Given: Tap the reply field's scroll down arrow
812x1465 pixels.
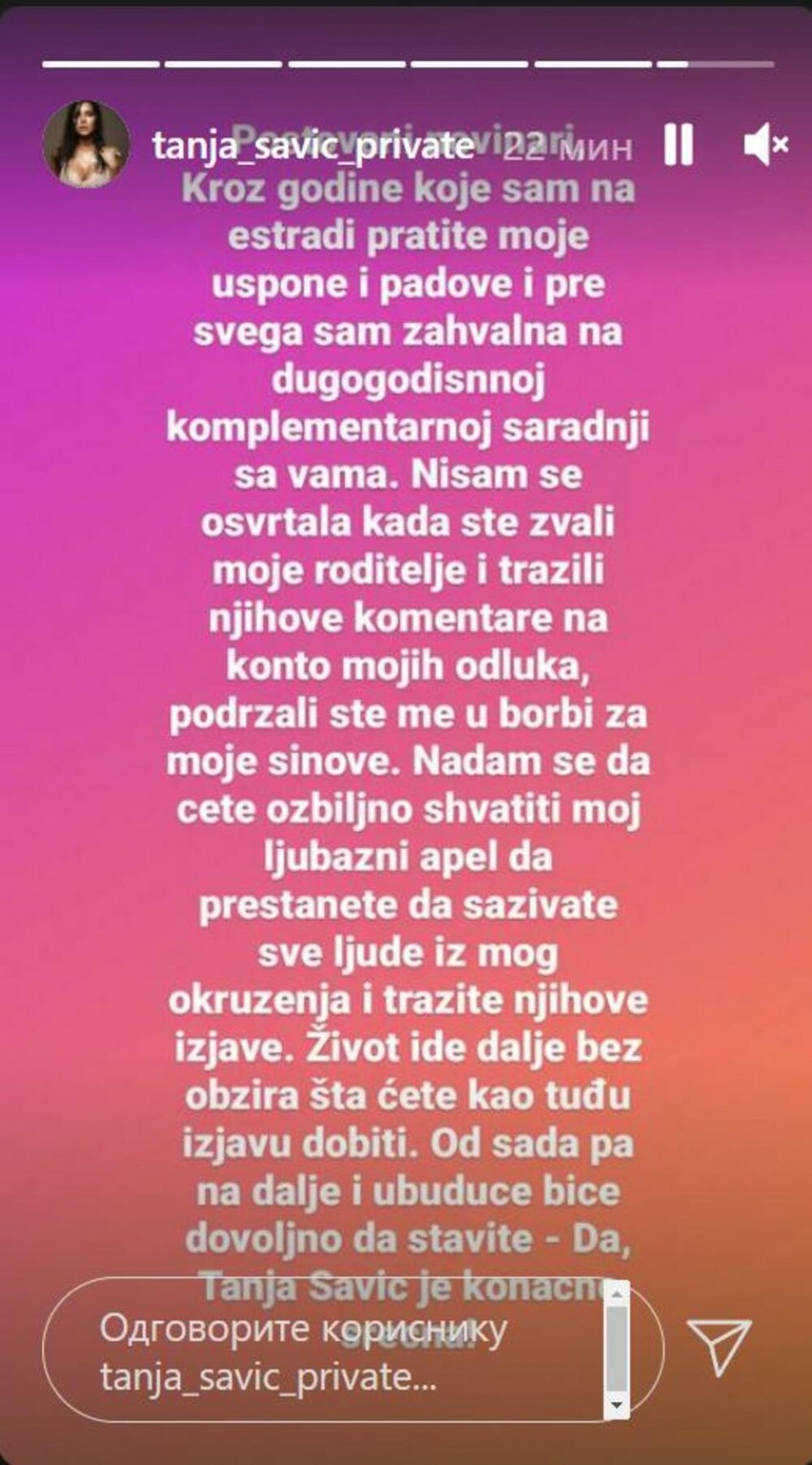Looking at the screenshot, I should (617, 1407).
